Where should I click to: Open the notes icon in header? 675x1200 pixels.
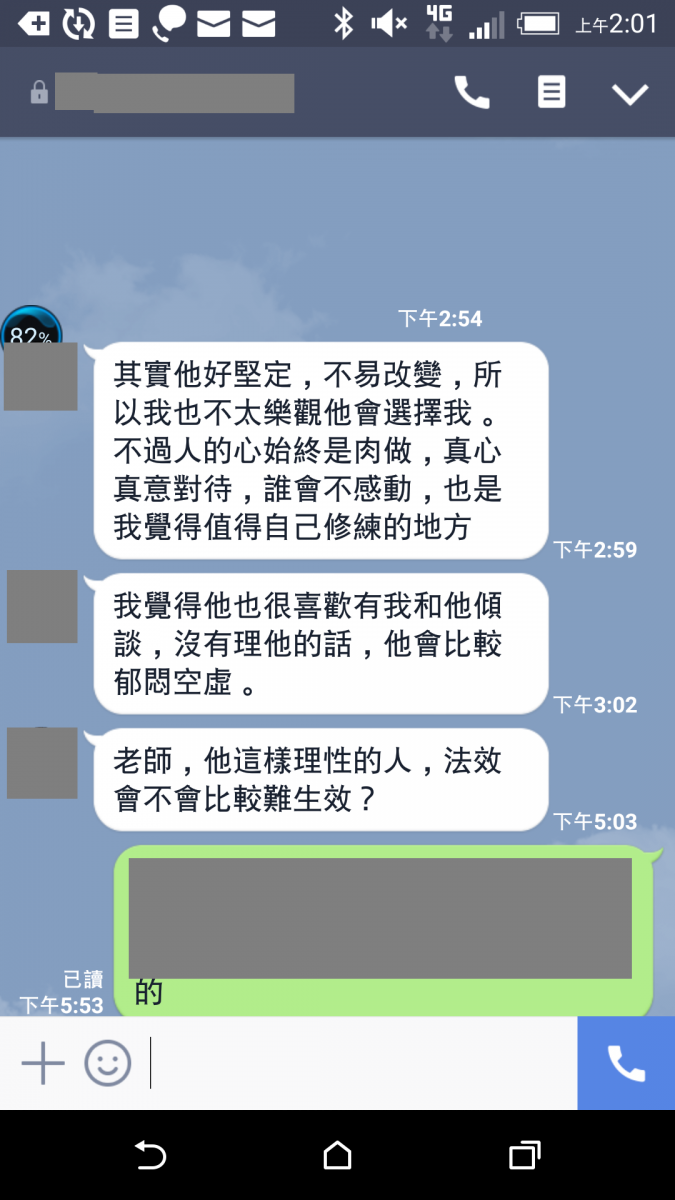(551, 93)
